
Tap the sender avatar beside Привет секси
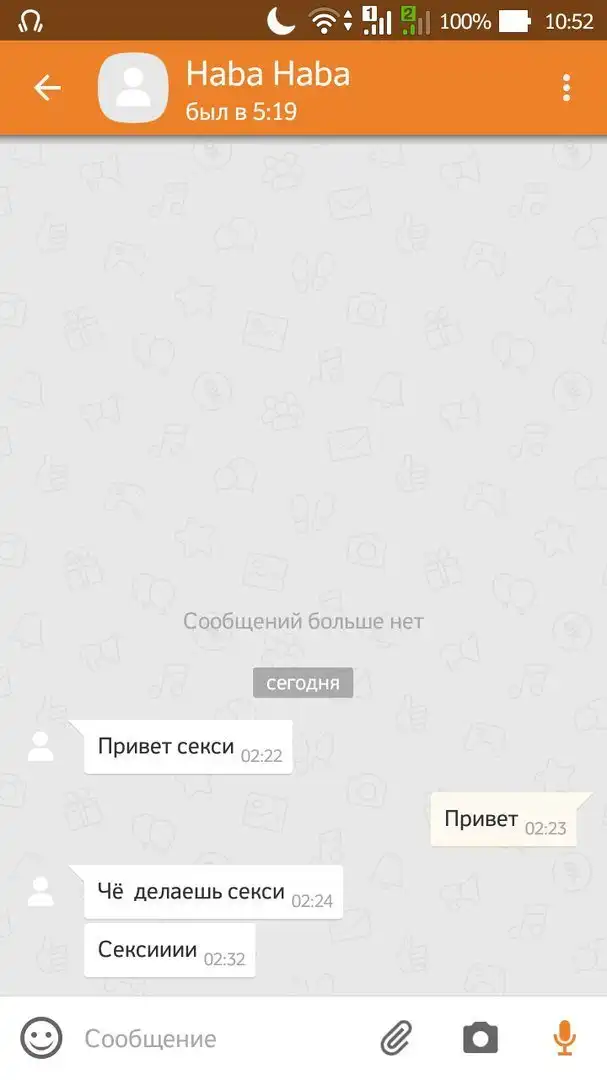point(41,747)
